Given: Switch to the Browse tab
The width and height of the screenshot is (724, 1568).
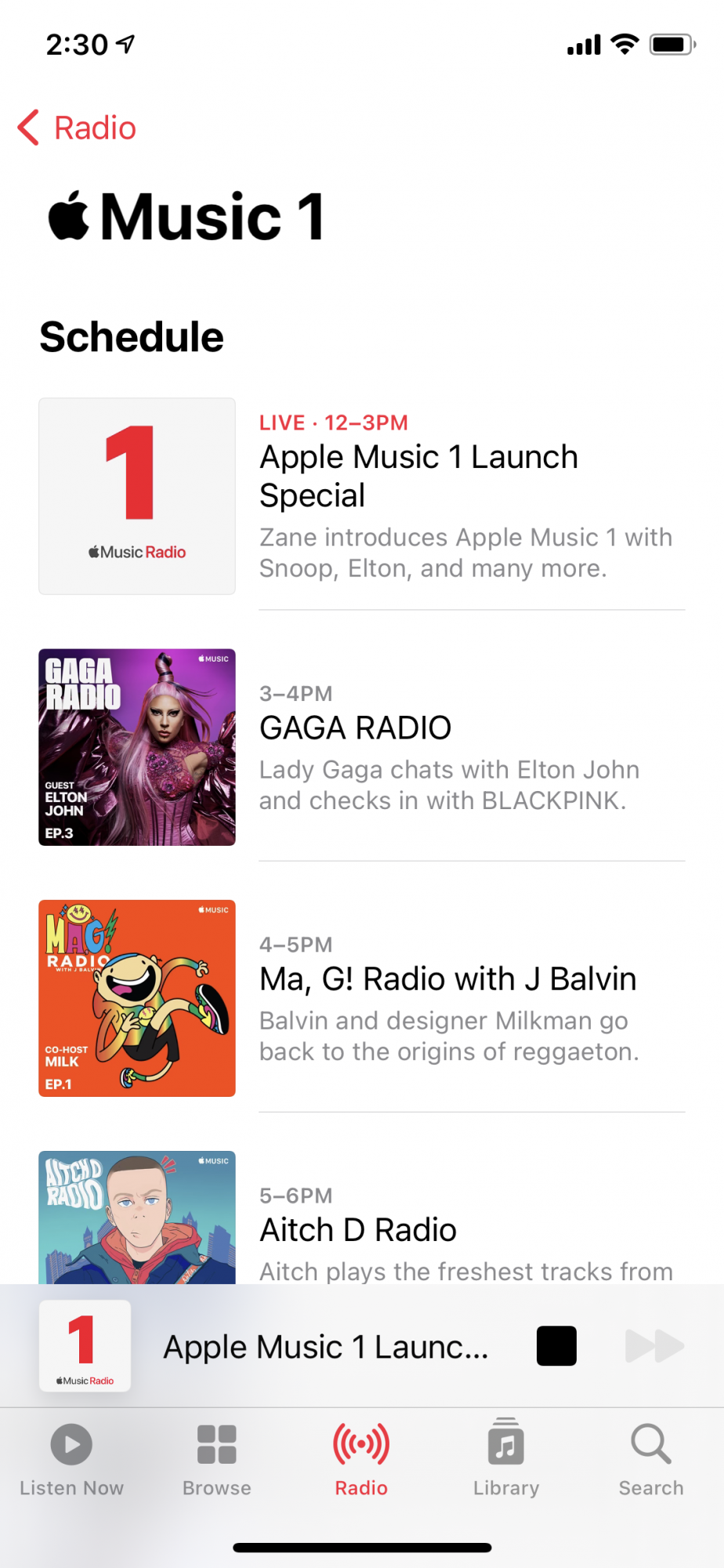Looking at the screenshot, I should [x=217, y=1459].
